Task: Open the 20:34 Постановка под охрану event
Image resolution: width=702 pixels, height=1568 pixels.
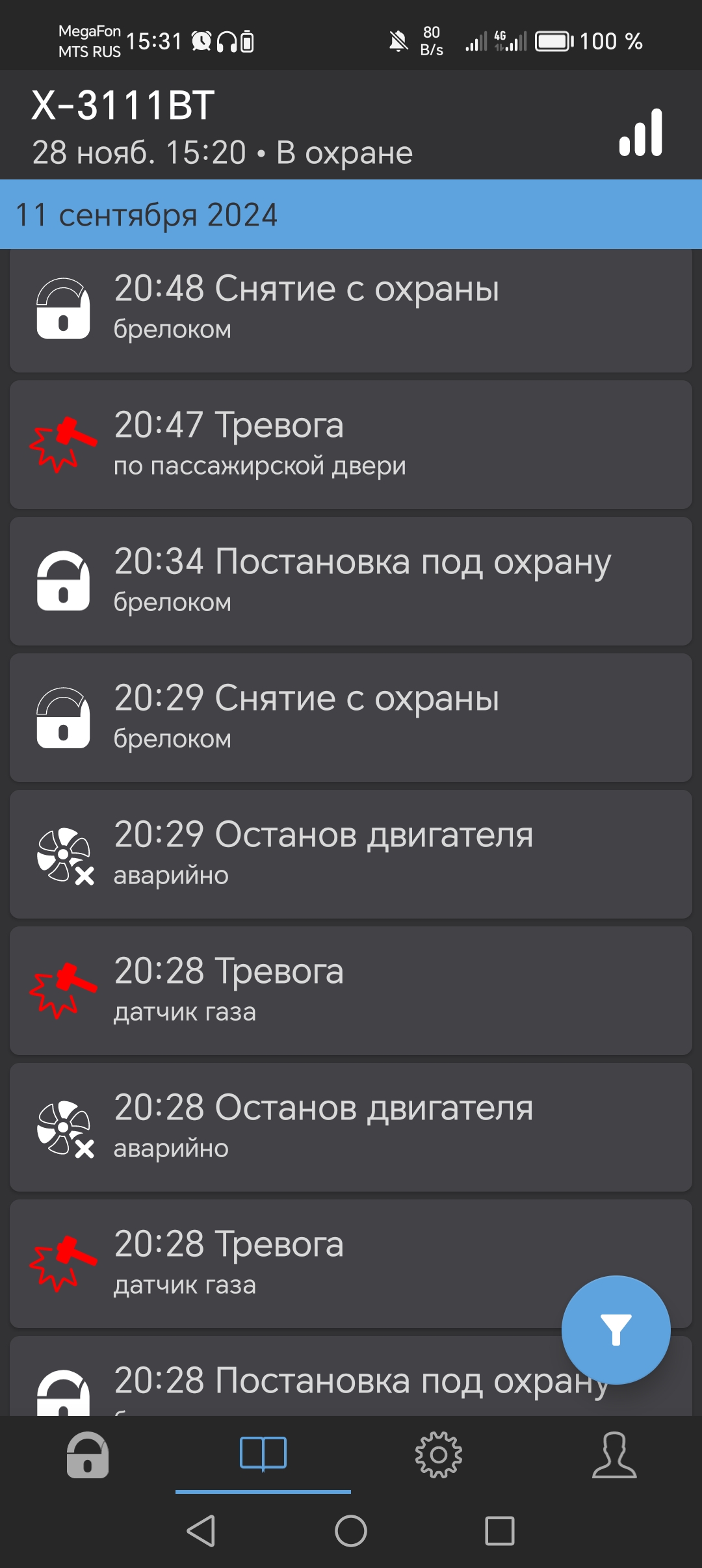Action: click(x=351, y=581)
